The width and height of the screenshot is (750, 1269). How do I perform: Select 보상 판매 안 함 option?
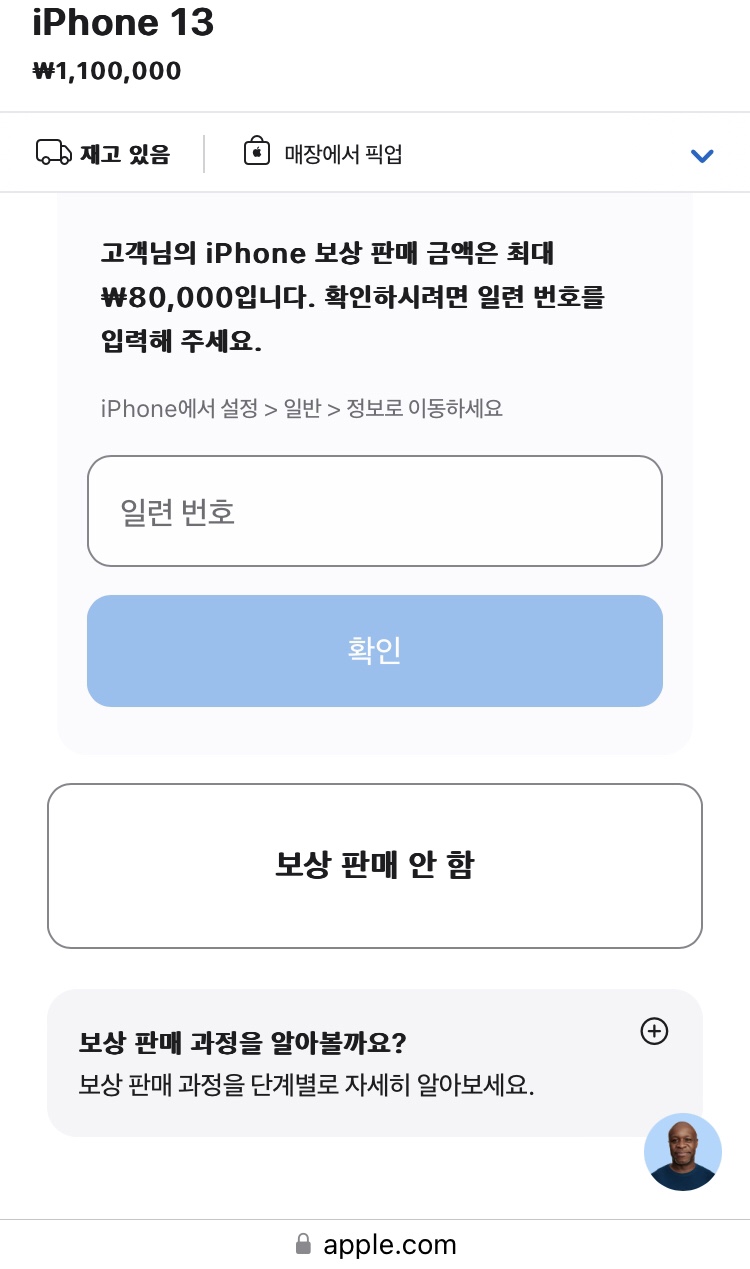[375, 865]
